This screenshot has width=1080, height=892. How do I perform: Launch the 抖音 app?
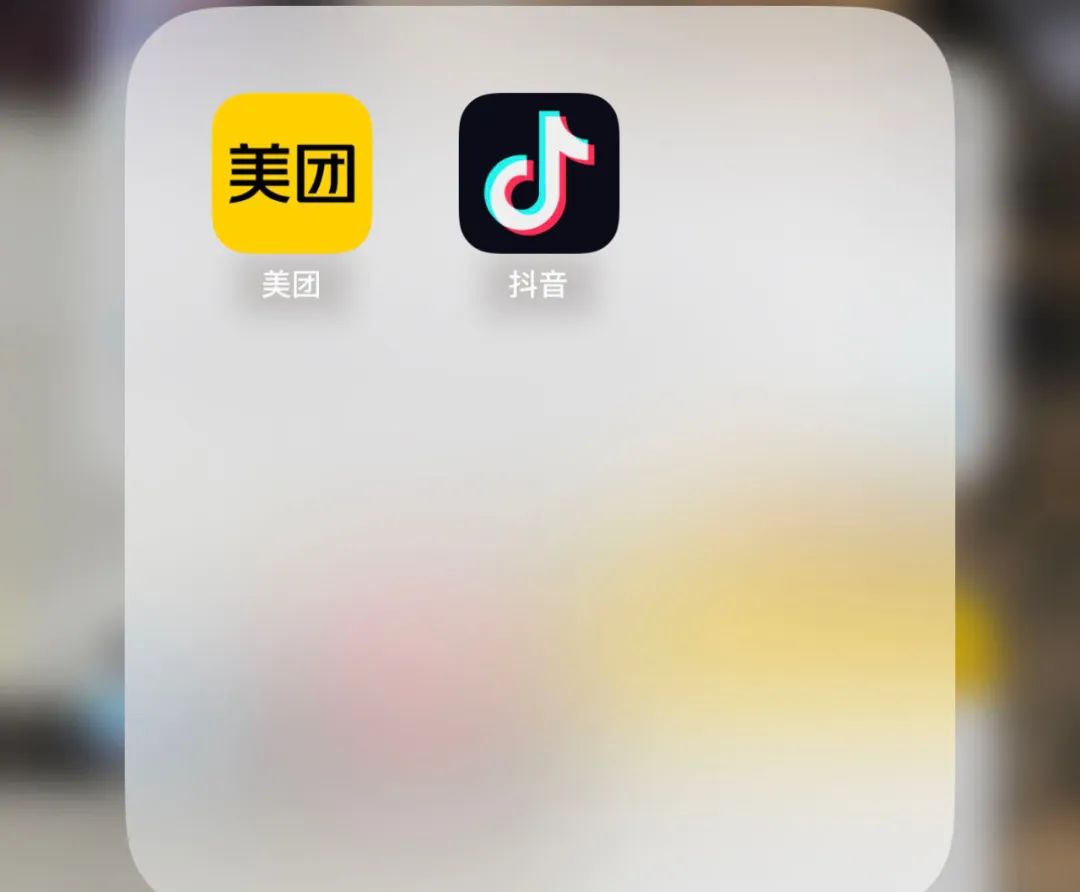point(538,173)
